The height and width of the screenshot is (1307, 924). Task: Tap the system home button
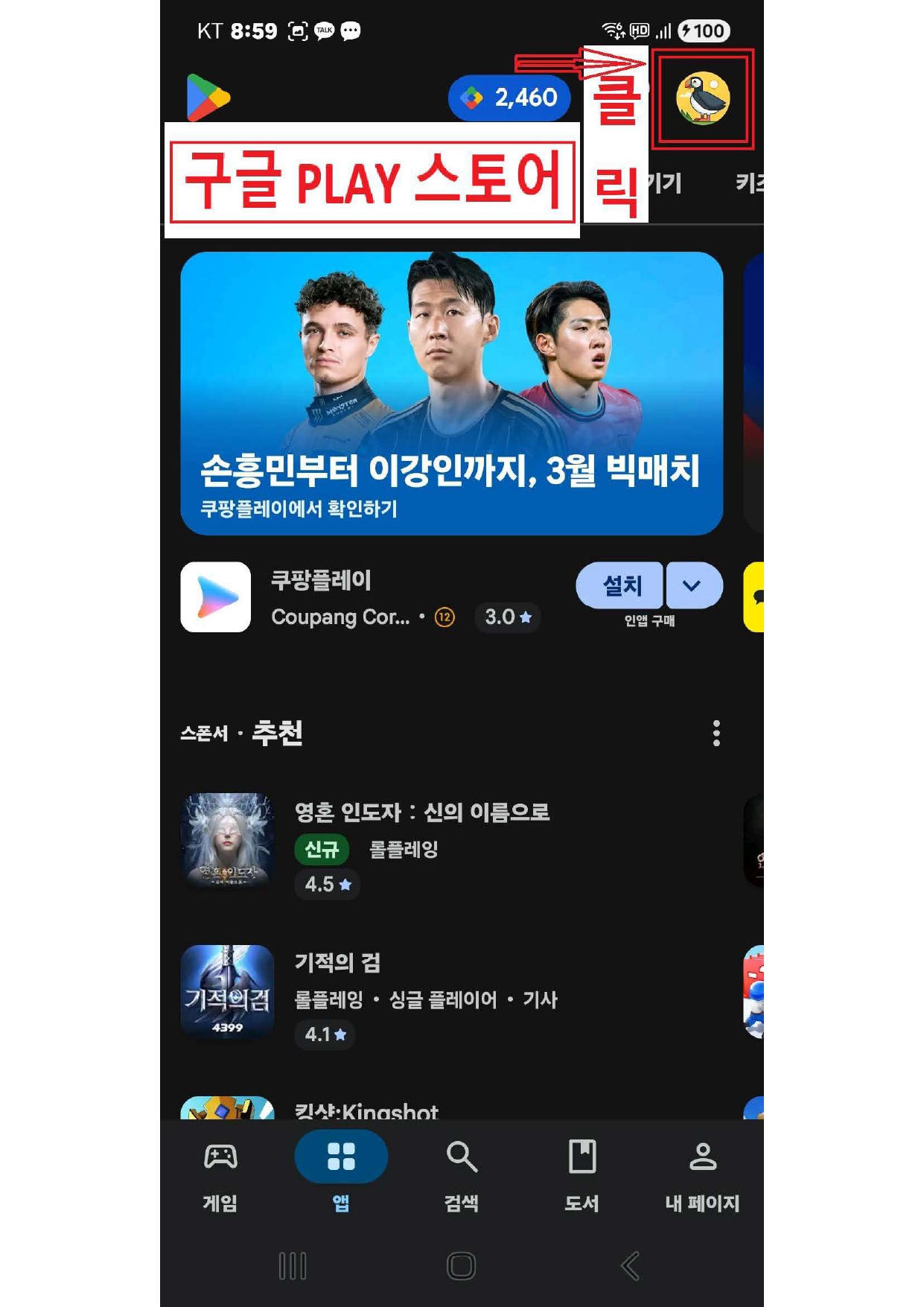pos(461,1265)
